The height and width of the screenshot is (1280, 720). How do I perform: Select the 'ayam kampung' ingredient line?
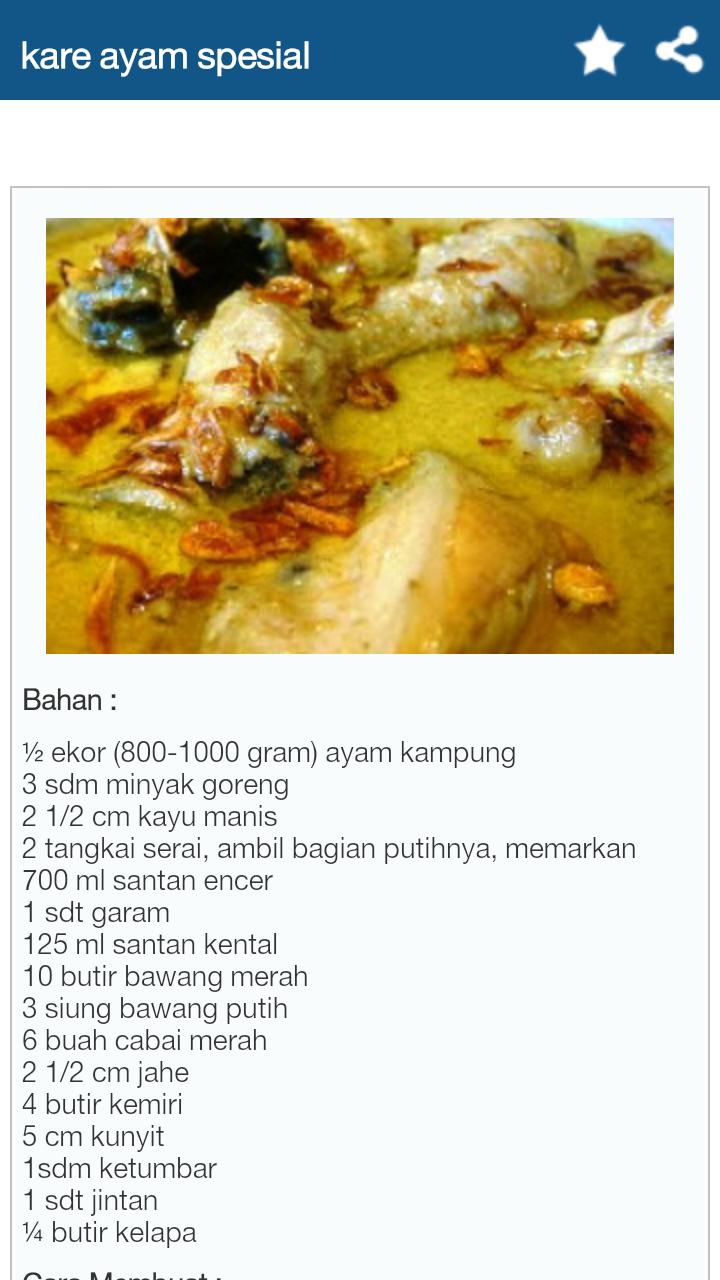click(267, 751)
